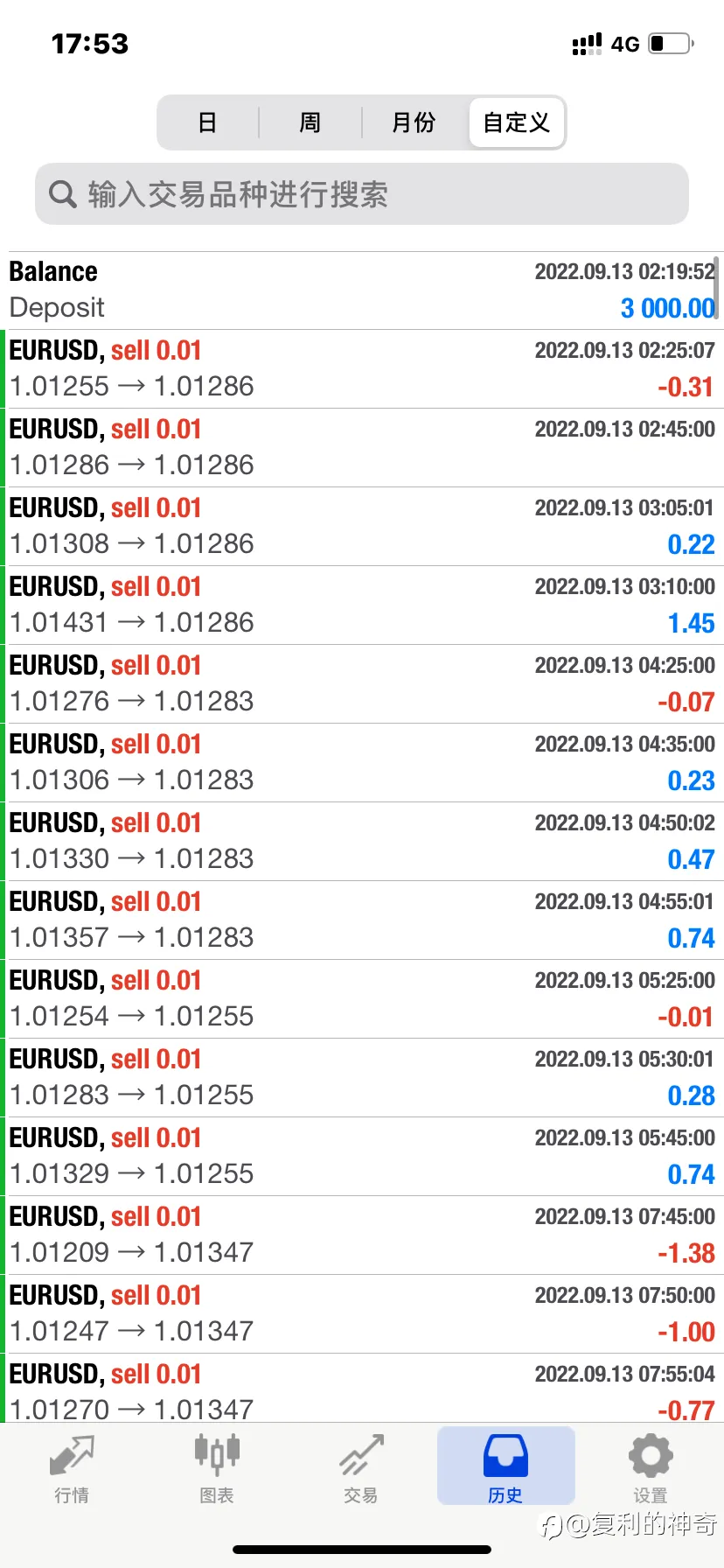Select the 自定义 custom period

tap(516, 122)
